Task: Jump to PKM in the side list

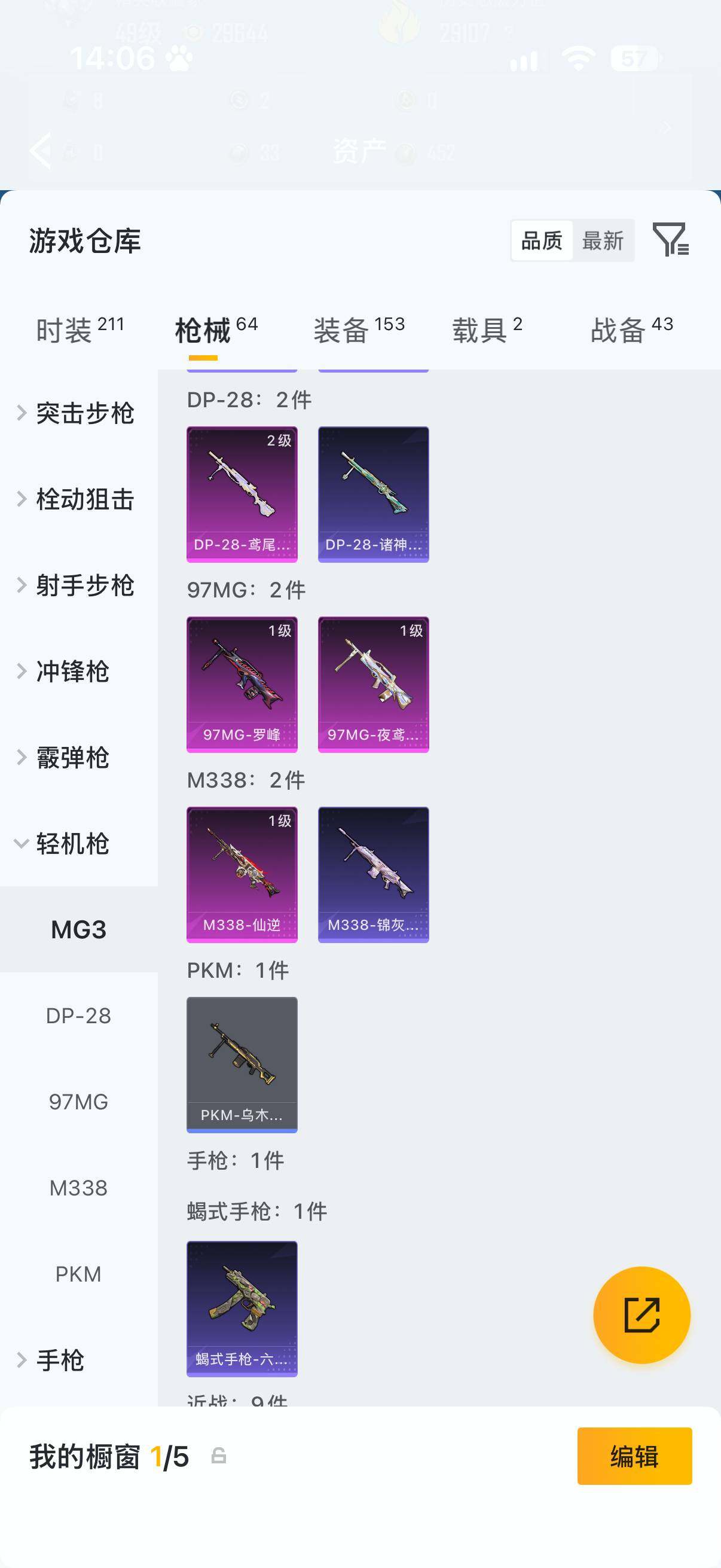Action: [78, 1273]
